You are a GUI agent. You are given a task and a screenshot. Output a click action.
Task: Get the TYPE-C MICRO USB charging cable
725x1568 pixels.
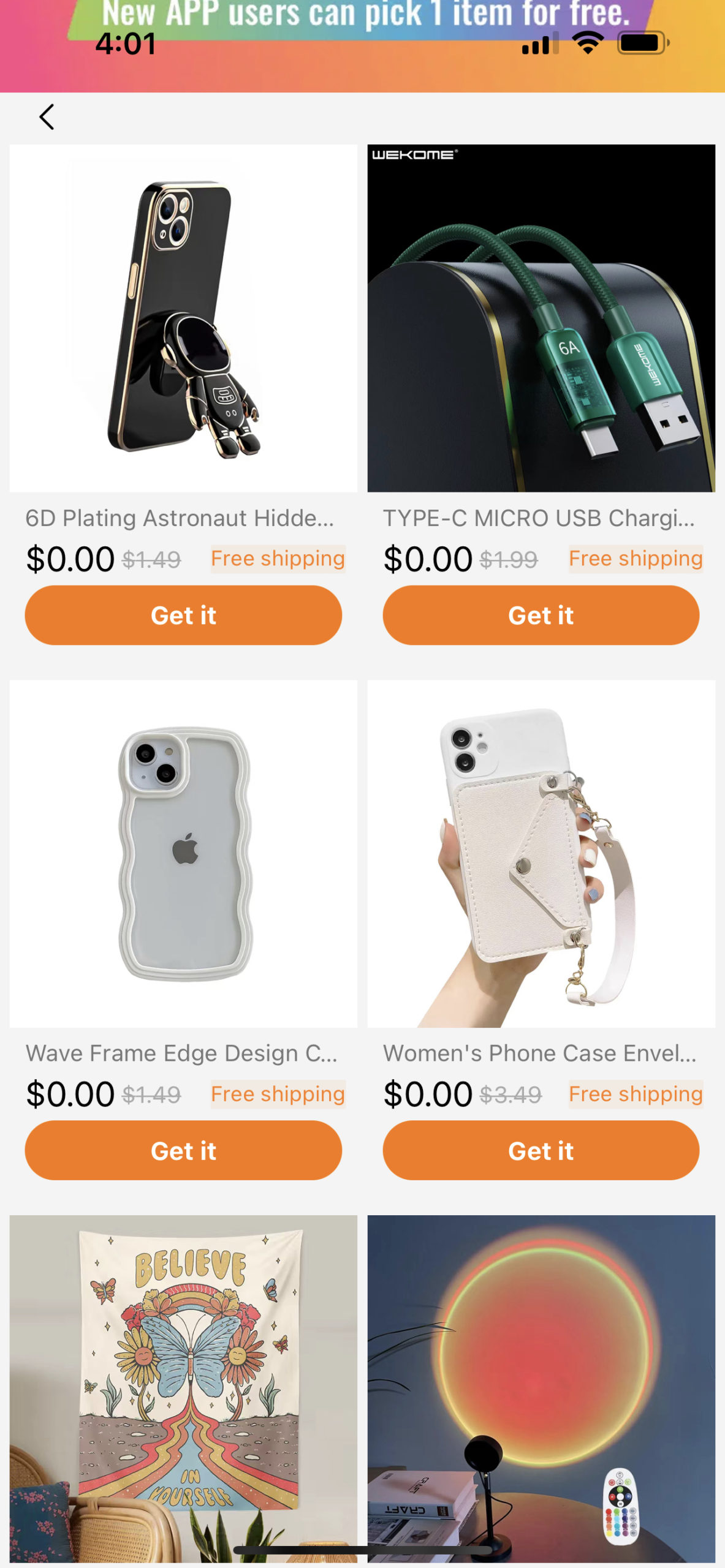[x=541, y=615]
